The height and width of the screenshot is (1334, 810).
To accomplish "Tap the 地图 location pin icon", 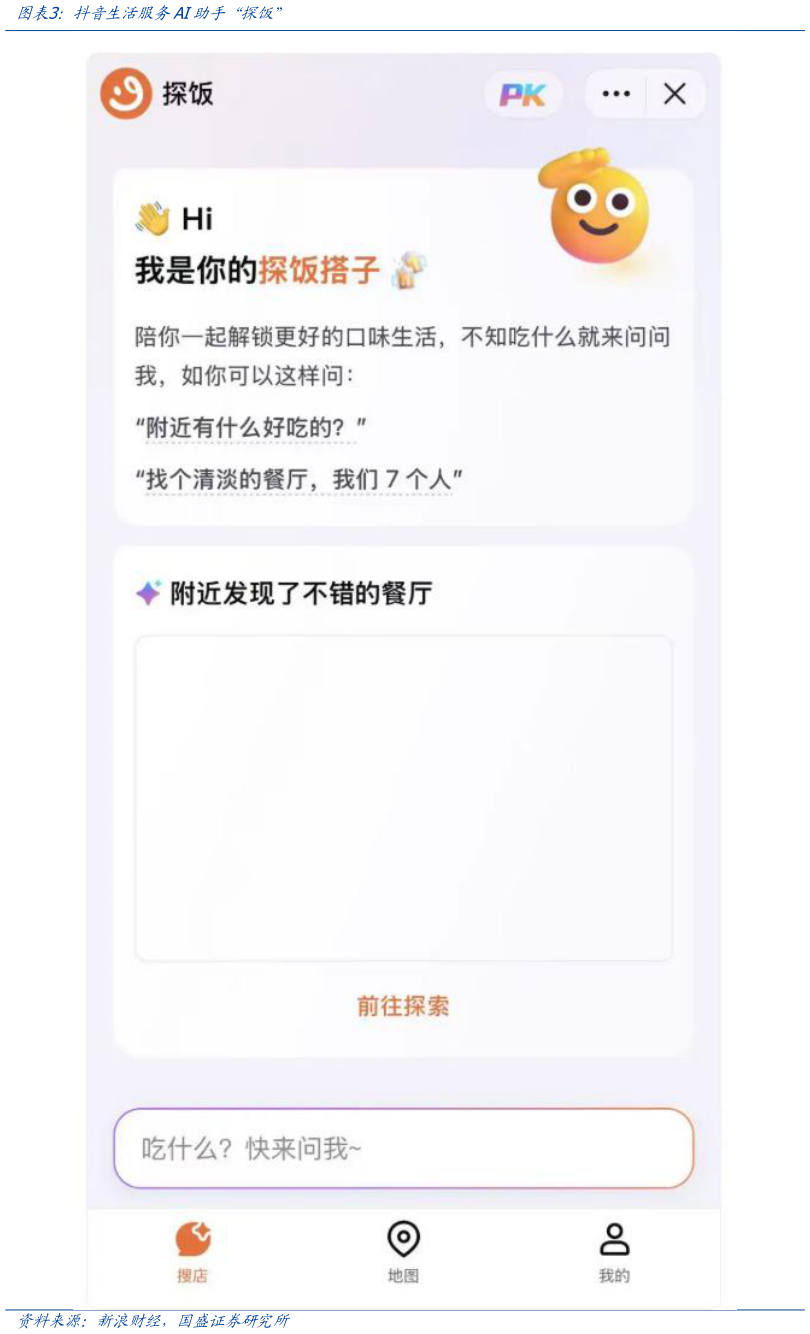I will point(404,1240).
